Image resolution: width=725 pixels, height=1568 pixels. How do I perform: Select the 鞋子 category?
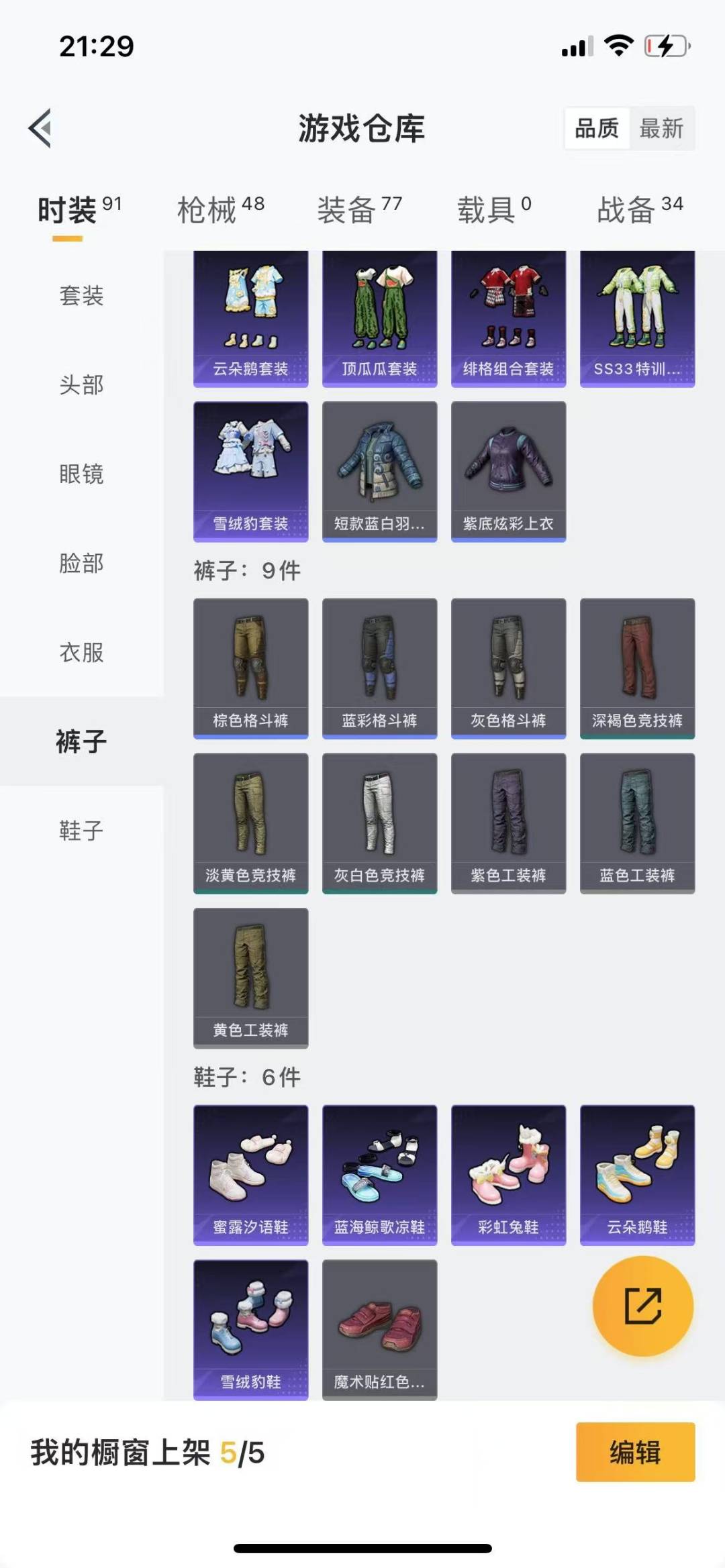pyautogui.click(x=81, y=831)
